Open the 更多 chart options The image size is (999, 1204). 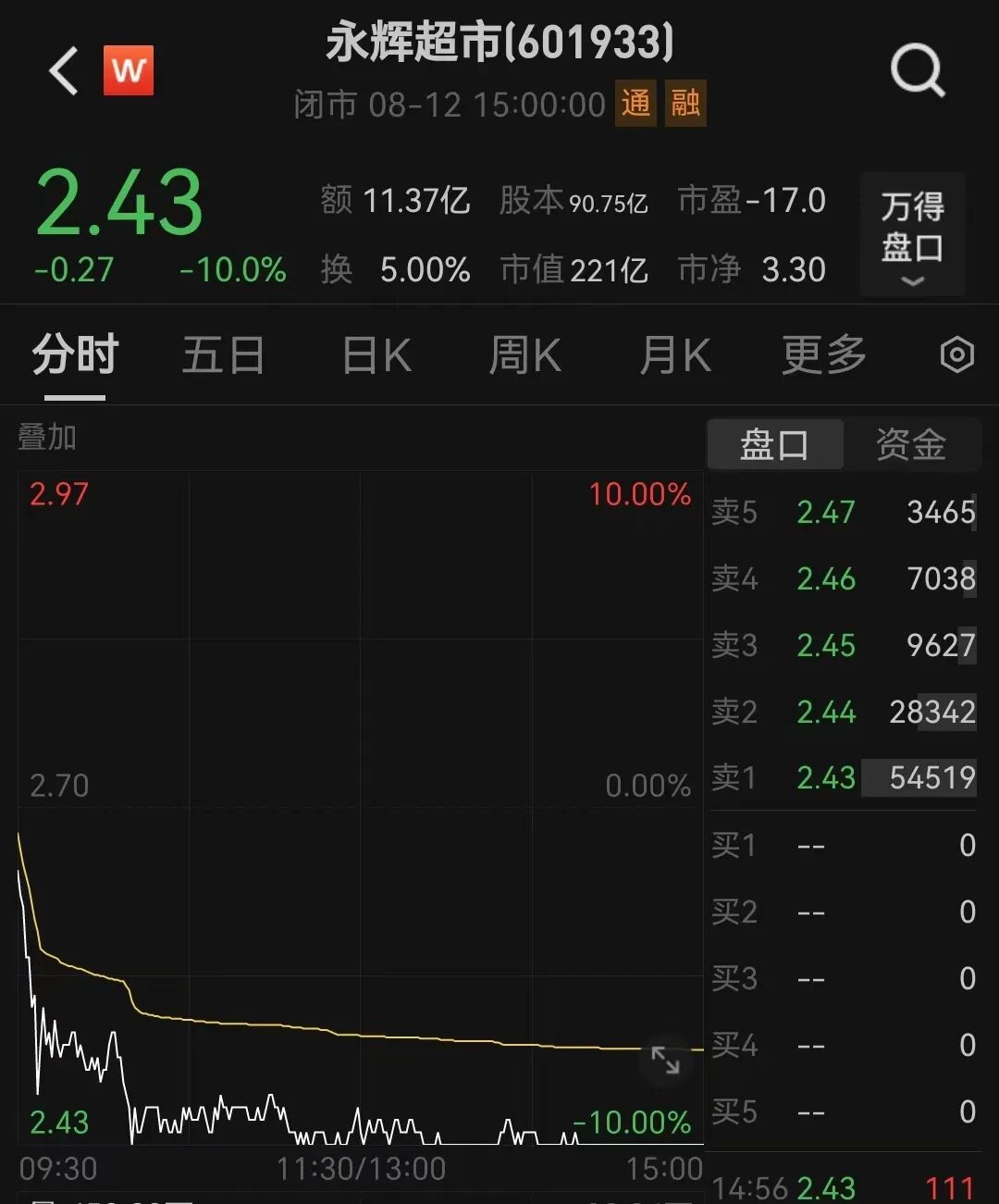(x=824, y=355)
